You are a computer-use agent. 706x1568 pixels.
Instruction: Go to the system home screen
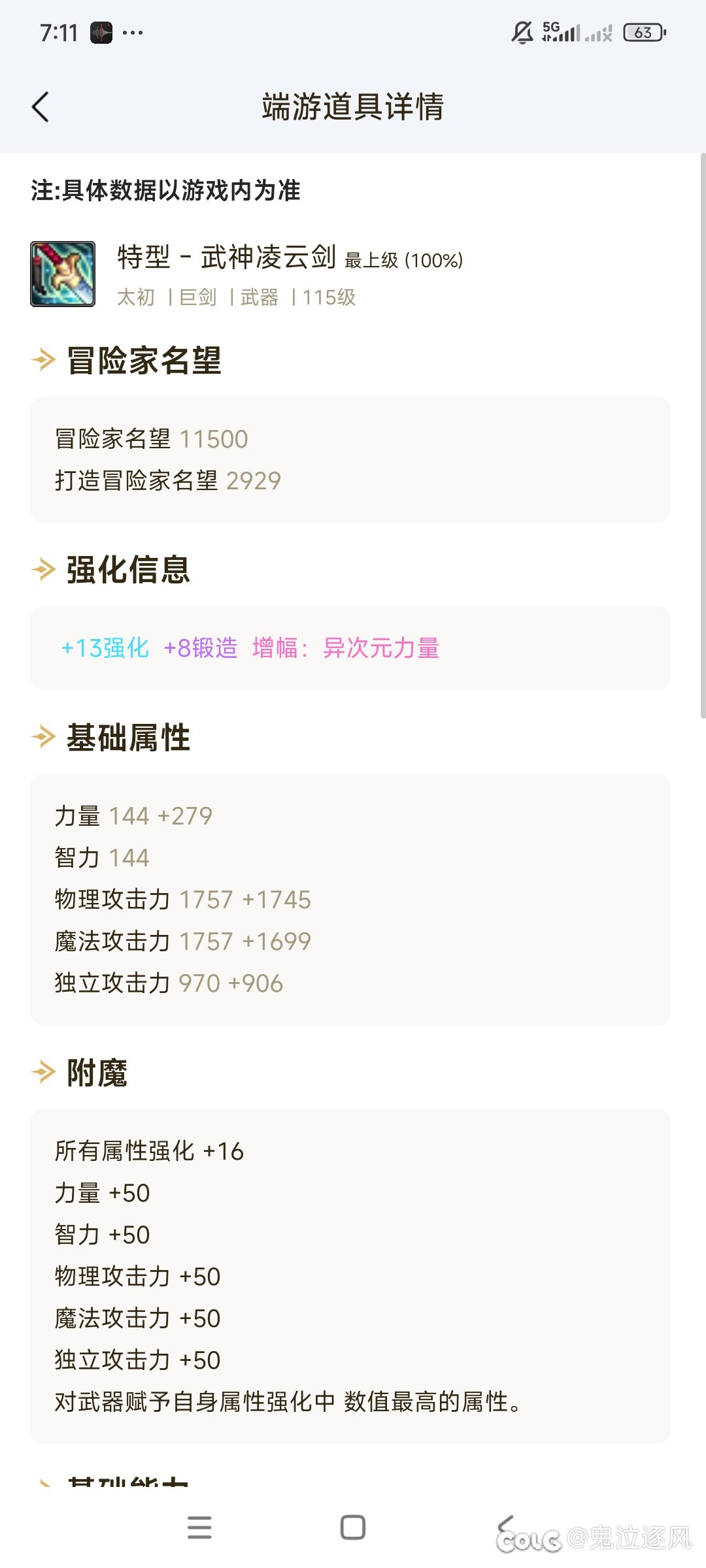point(353,1527)
